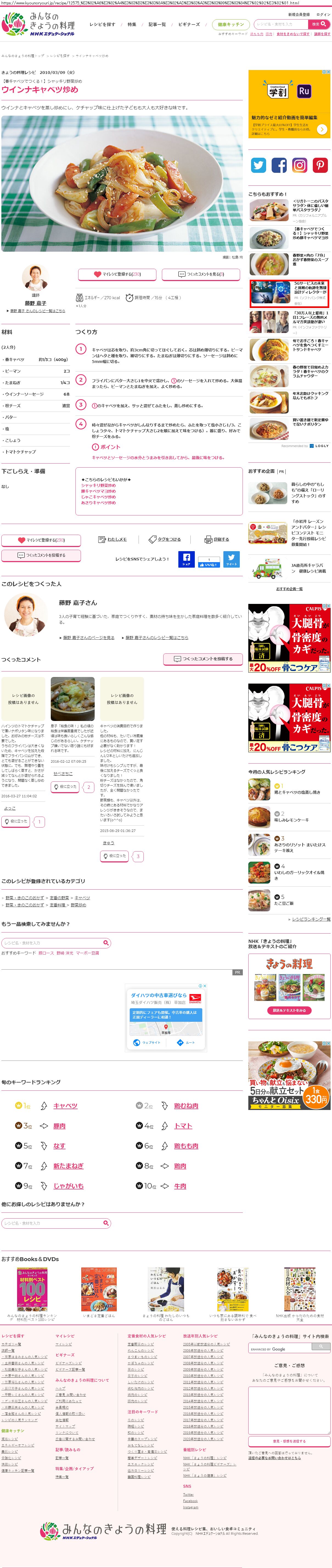Open the レシピを探す menu in the header

tap(102, 24)
